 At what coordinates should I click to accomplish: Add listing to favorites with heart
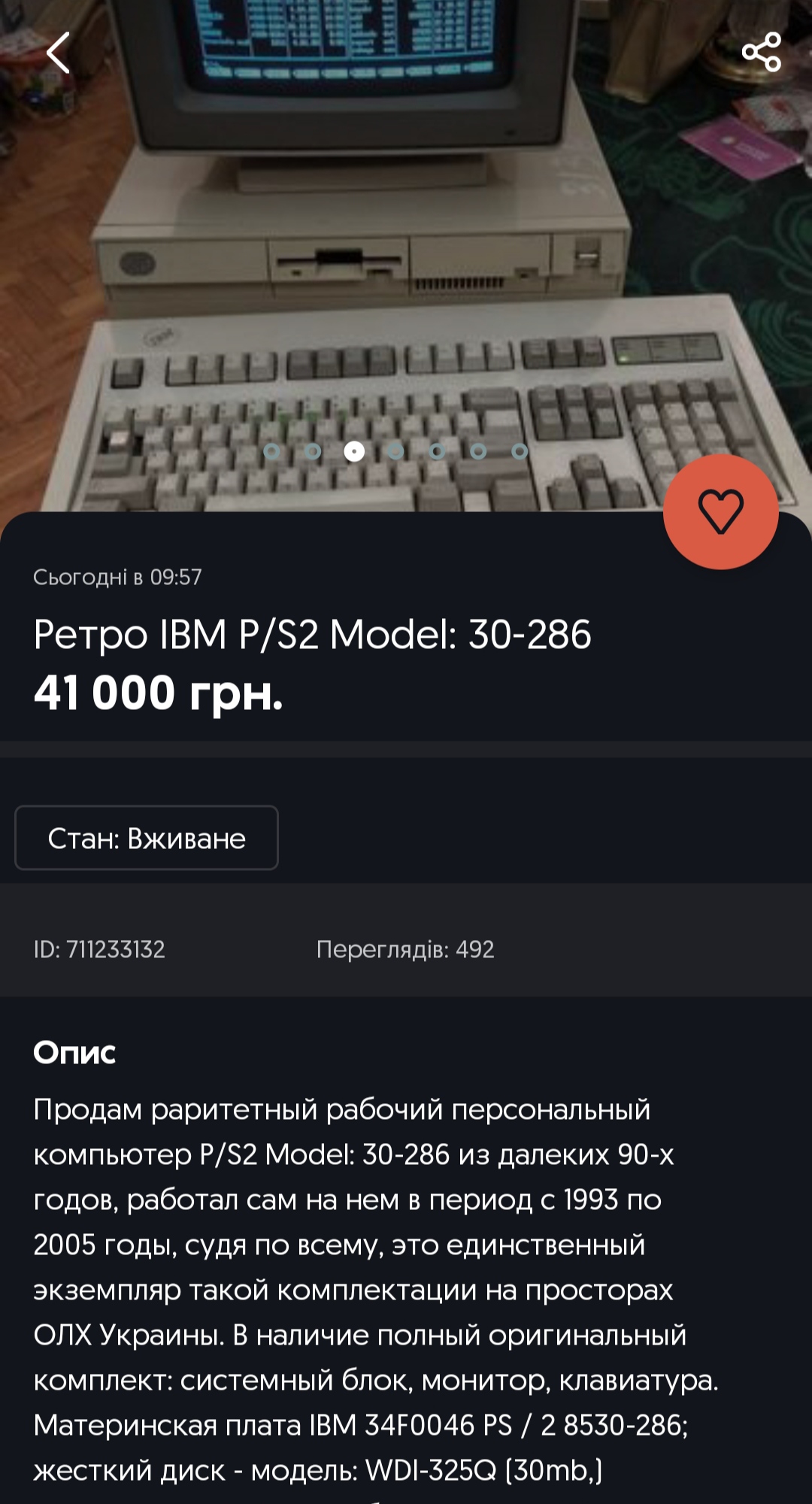(x=720, y=511)
